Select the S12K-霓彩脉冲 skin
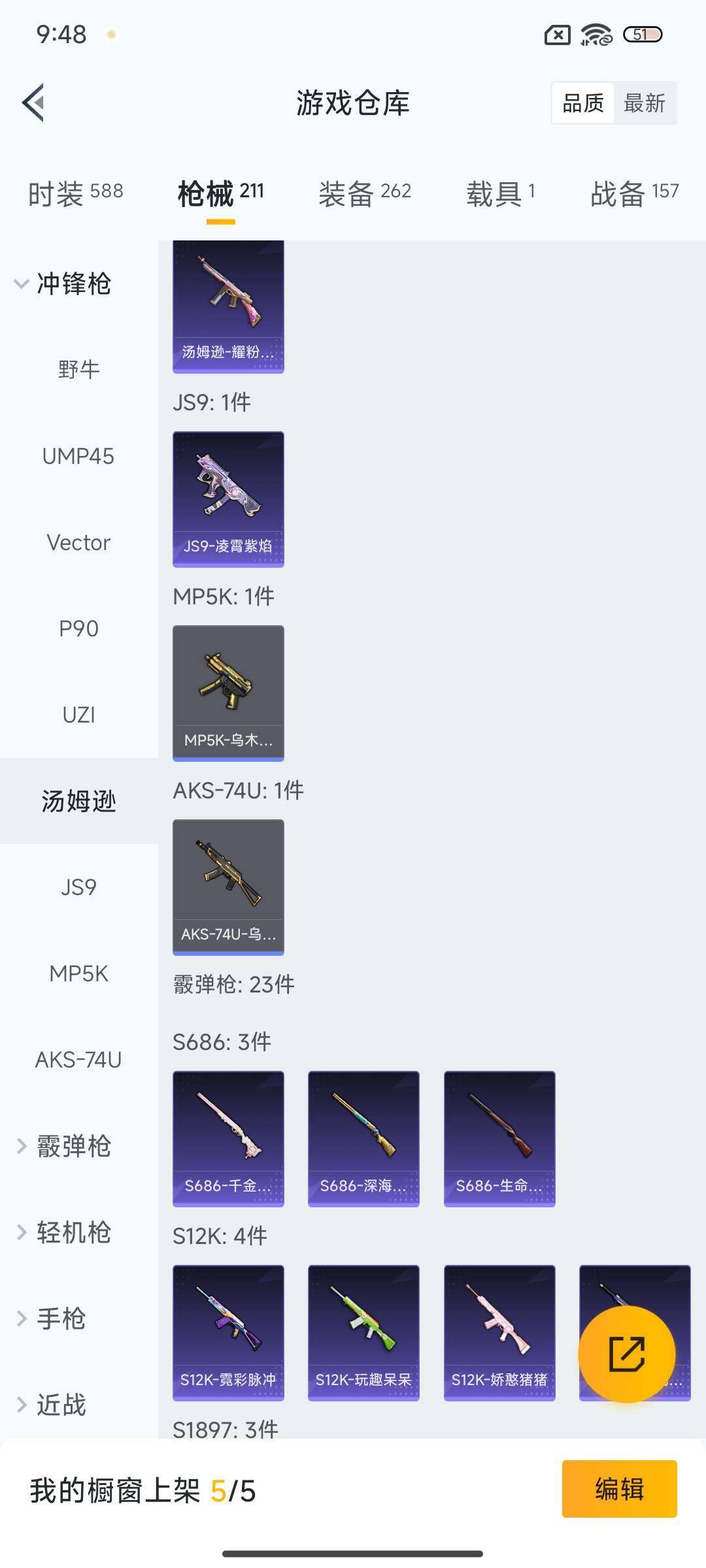The image size is (706, 1568). (x=227, y=1333)
